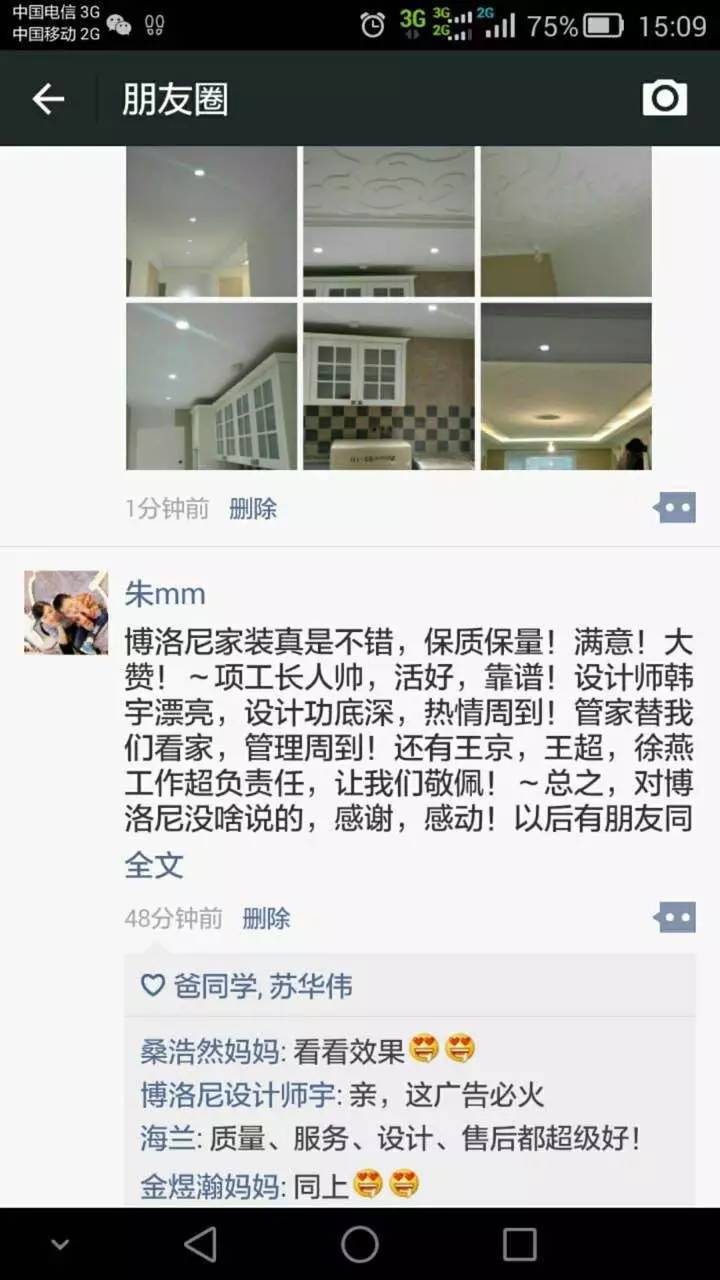Go back from 朋友圈

pos(48,99)
